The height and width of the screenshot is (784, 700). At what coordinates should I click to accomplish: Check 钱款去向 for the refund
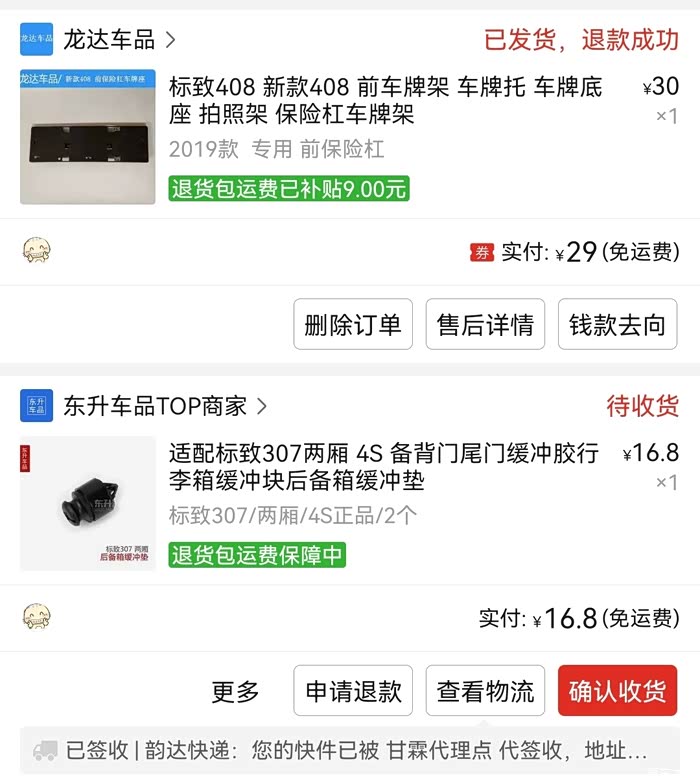point(618,324)
